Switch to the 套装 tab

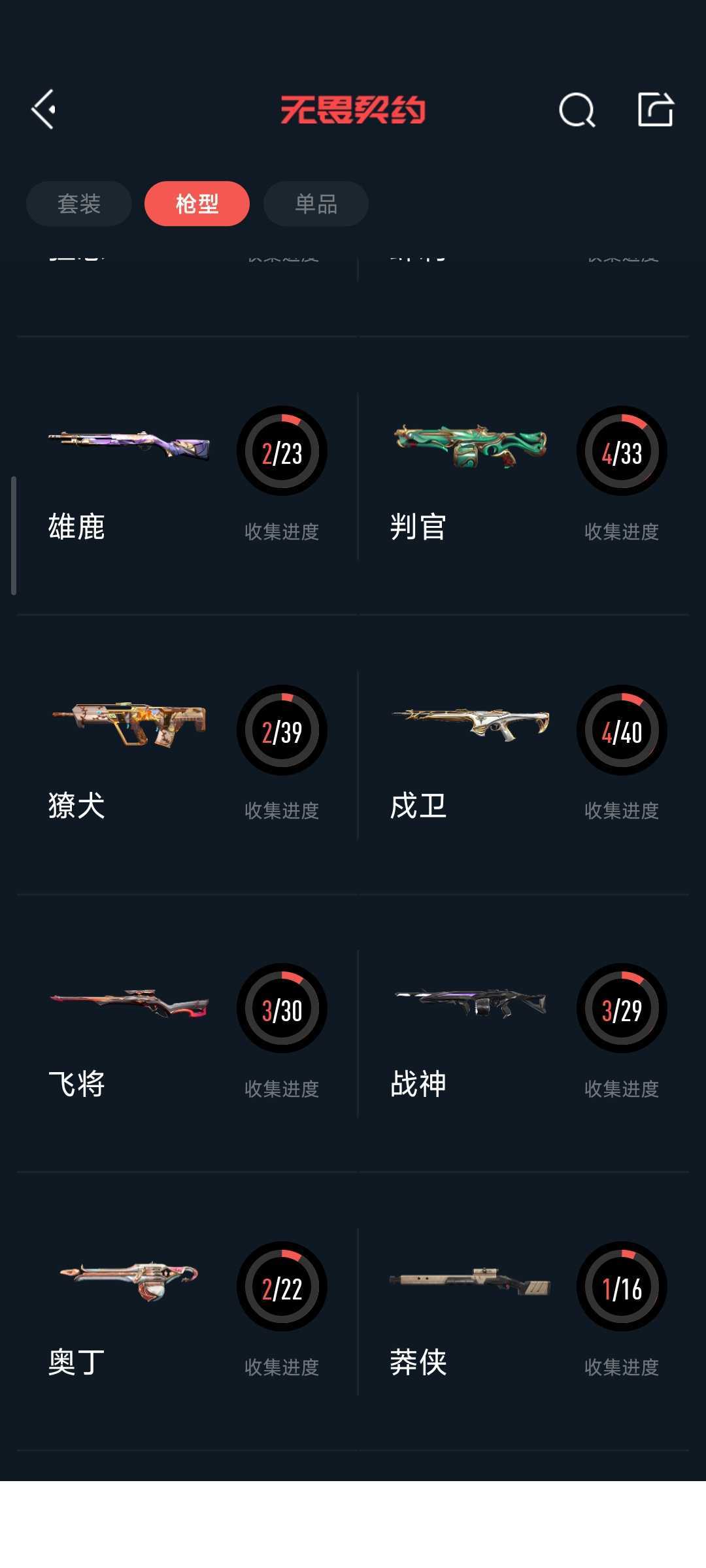[x=79, y=204]
